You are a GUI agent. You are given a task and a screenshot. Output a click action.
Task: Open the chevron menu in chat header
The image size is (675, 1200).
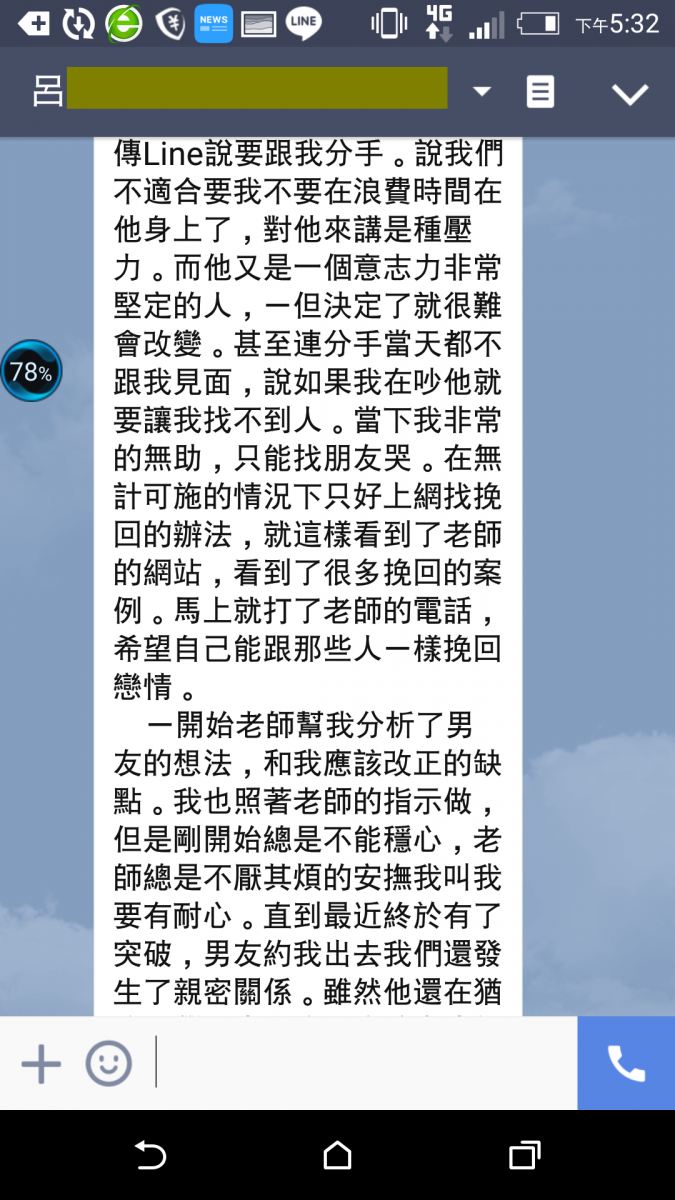pos(630,93)
